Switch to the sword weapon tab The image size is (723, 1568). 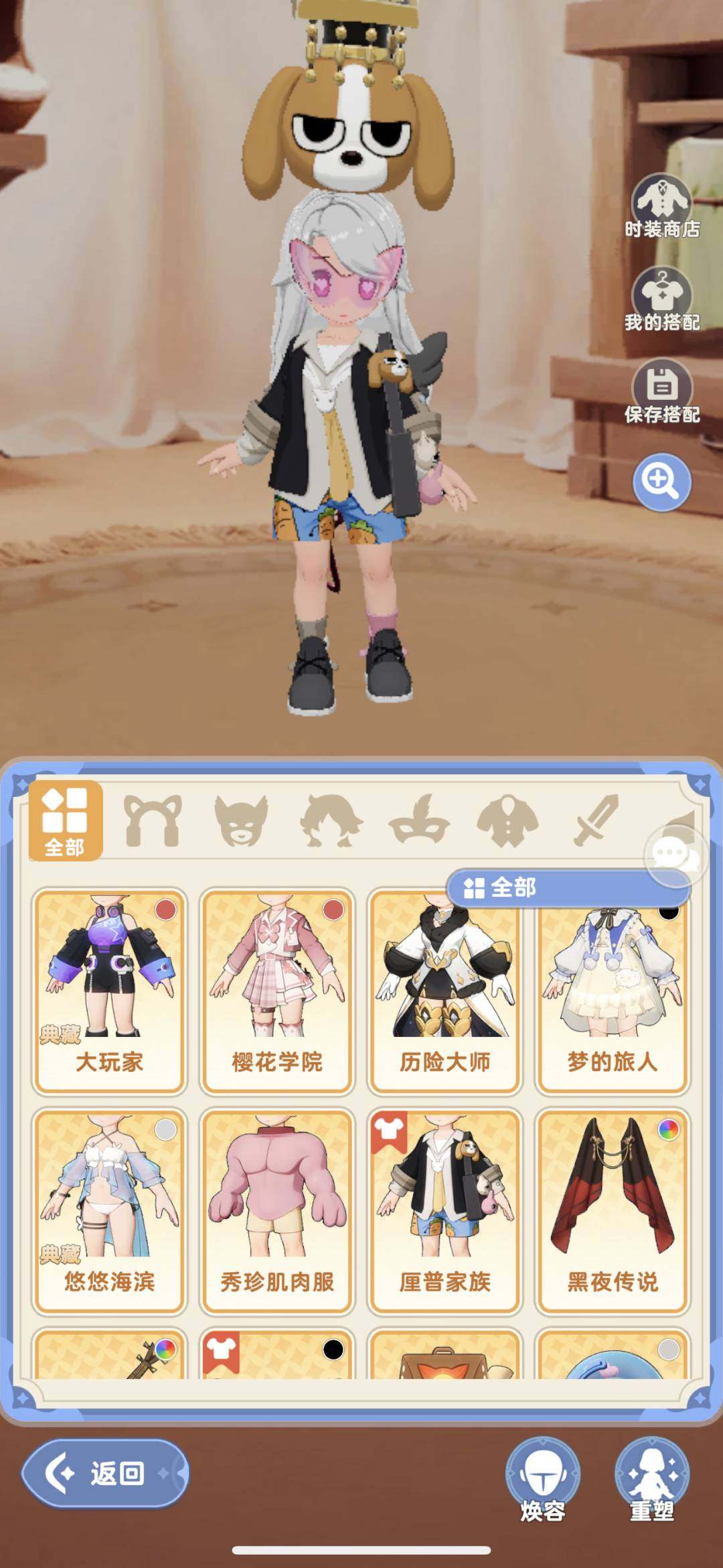pyautogui.click(x=596, y=821)
